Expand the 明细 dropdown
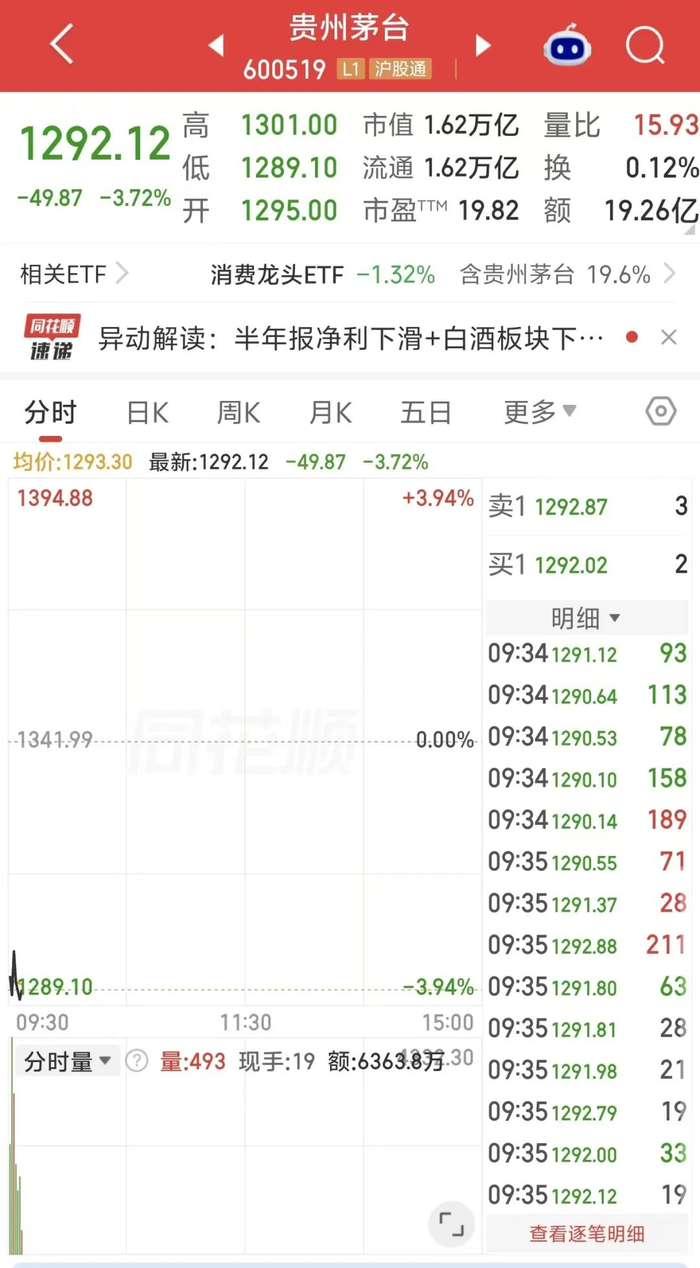700x1268 pixels. 586,618
